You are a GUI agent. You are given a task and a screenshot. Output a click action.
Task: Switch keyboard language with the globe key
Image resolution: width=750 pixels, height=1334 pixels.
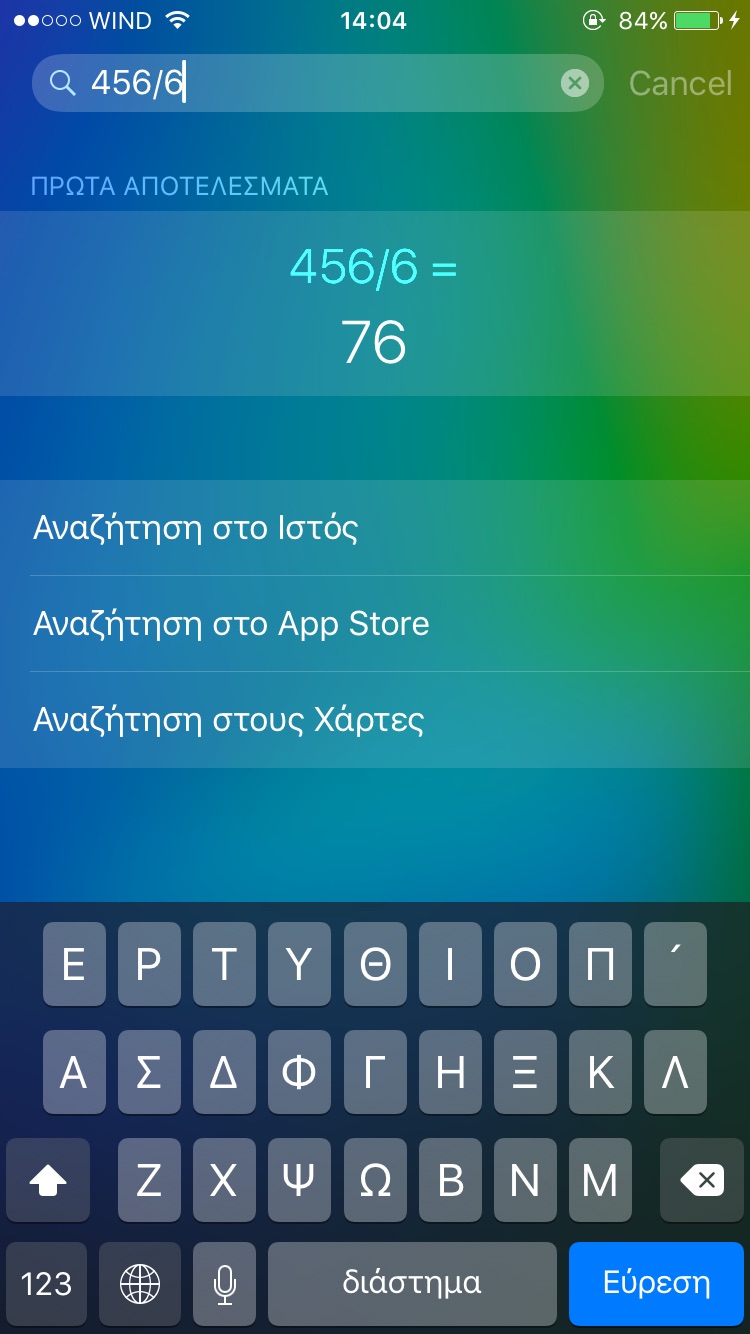coord(139,1283)
